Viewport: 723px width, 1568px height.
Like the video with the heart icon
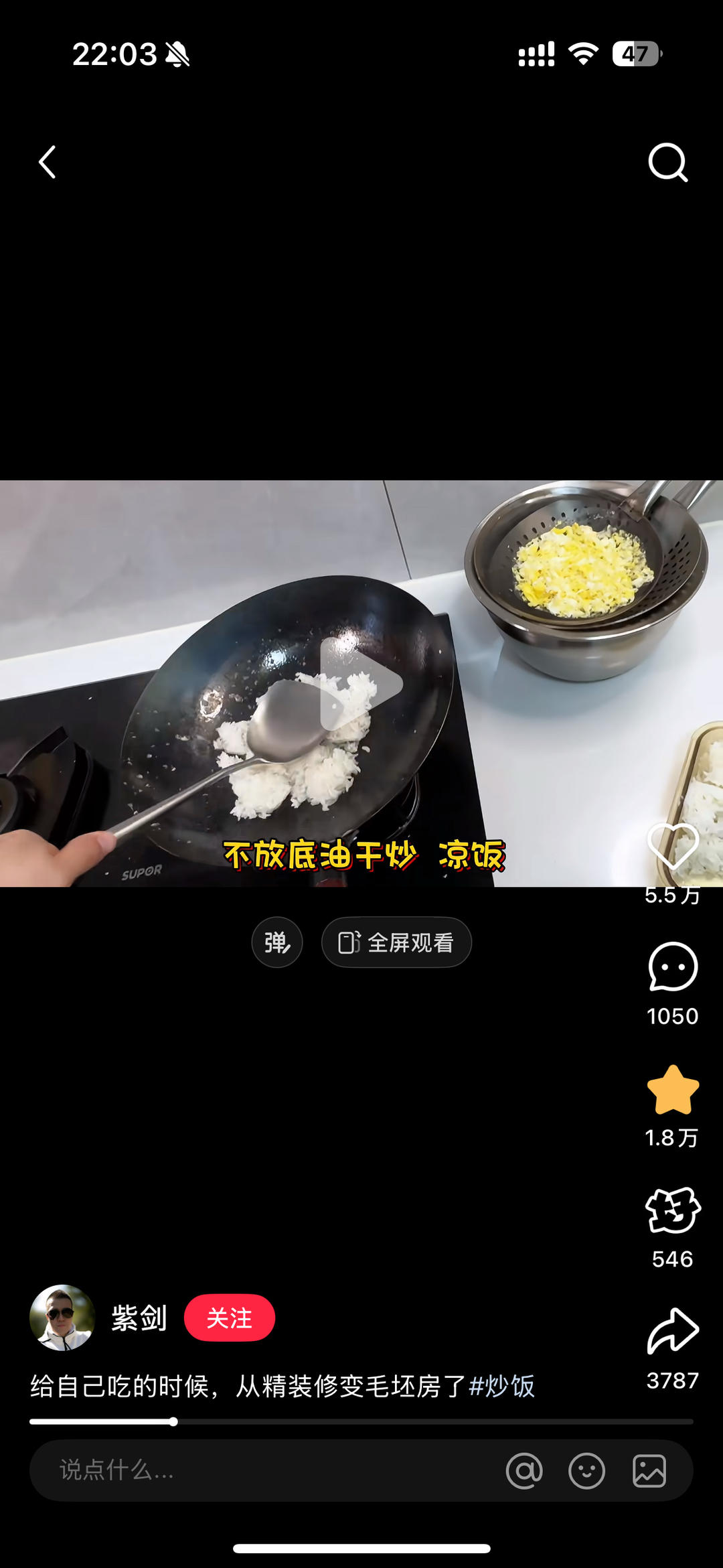(x=673, y=847)
